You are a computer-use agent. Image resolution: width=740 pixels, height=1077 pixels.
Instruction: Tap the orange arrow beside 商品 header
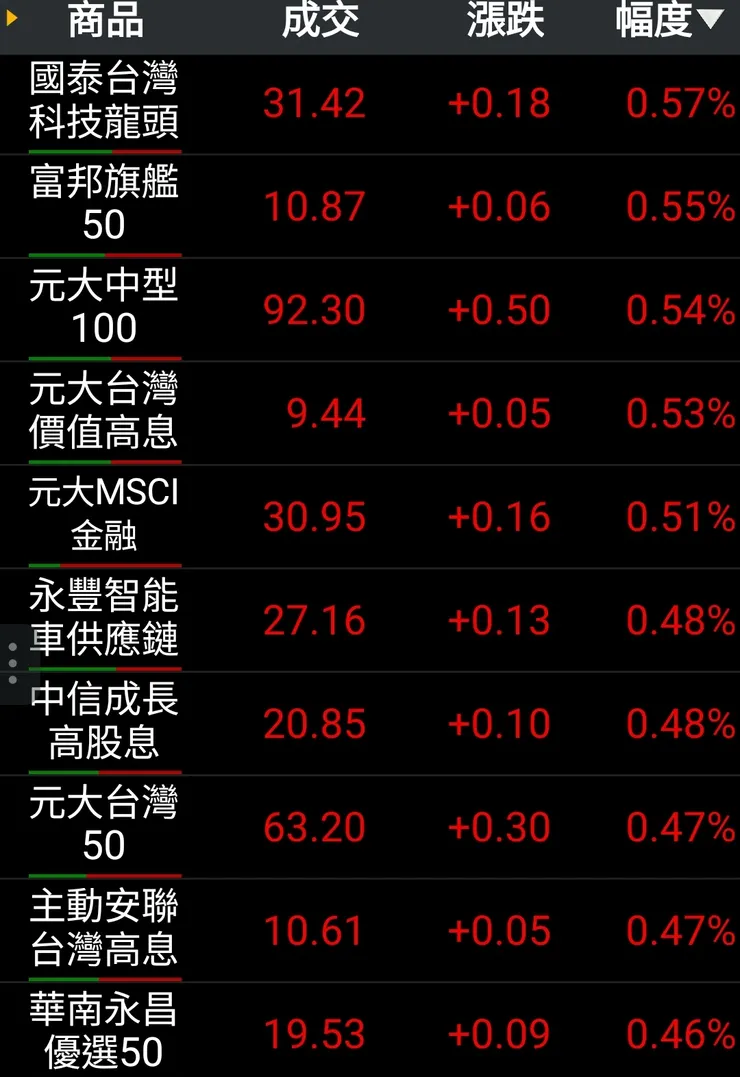[12, 18]
